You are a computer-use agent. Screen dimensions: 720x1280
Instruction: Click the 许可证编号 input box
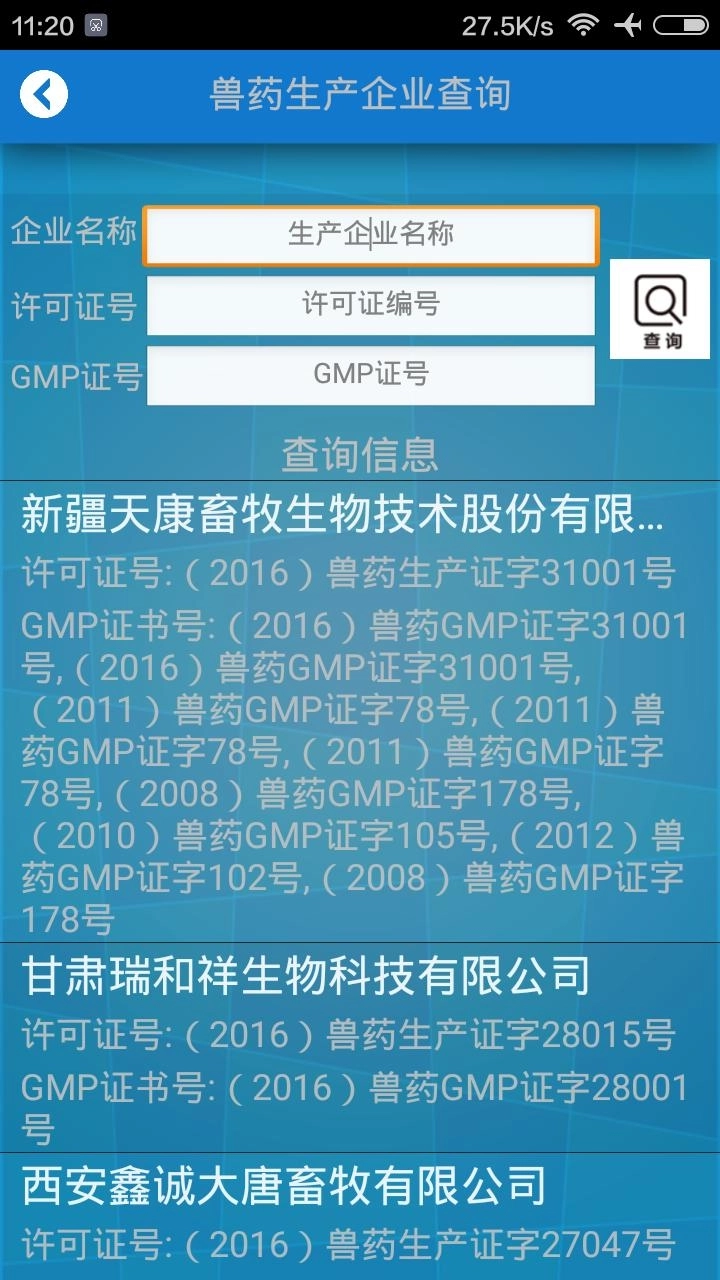point(371,305)
